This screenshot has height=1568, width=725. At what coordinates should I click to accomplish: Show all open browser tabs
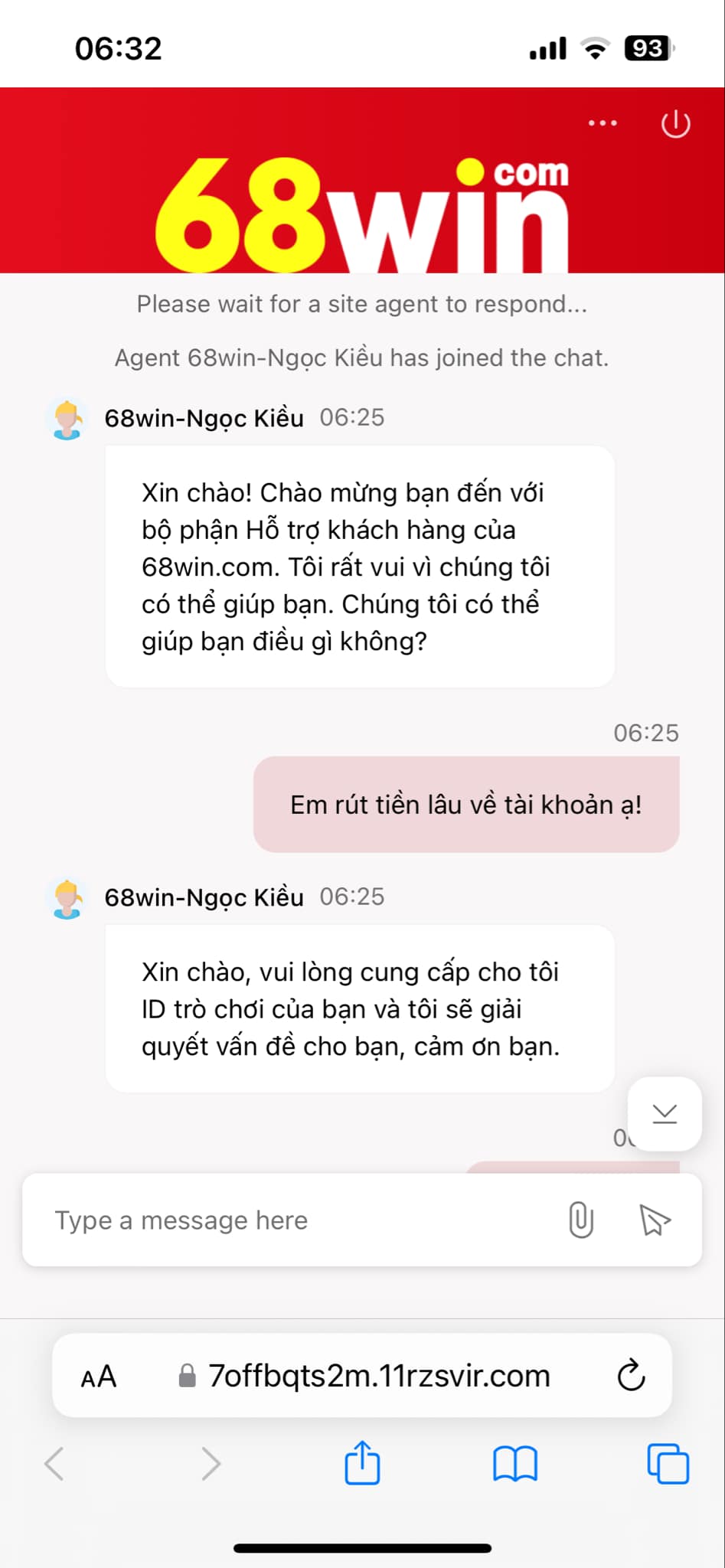(668, 1464)
